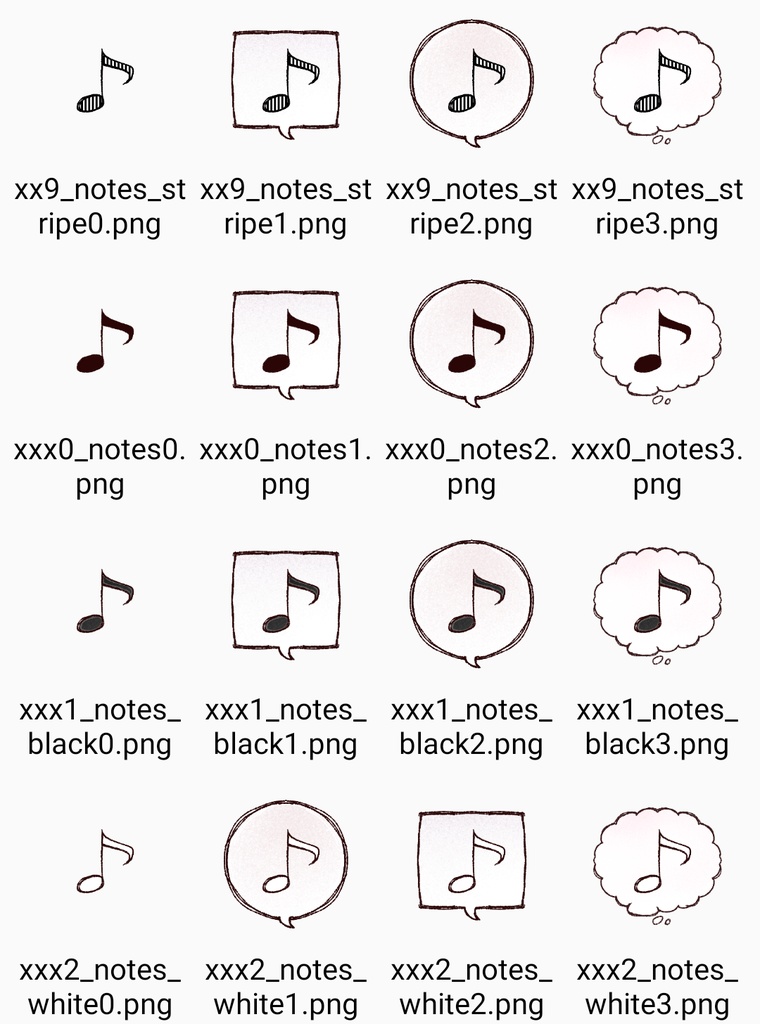Screen dimensions: 760x1024
Task: Open the file xxx2_notes_white0.png
Action: 101,862
